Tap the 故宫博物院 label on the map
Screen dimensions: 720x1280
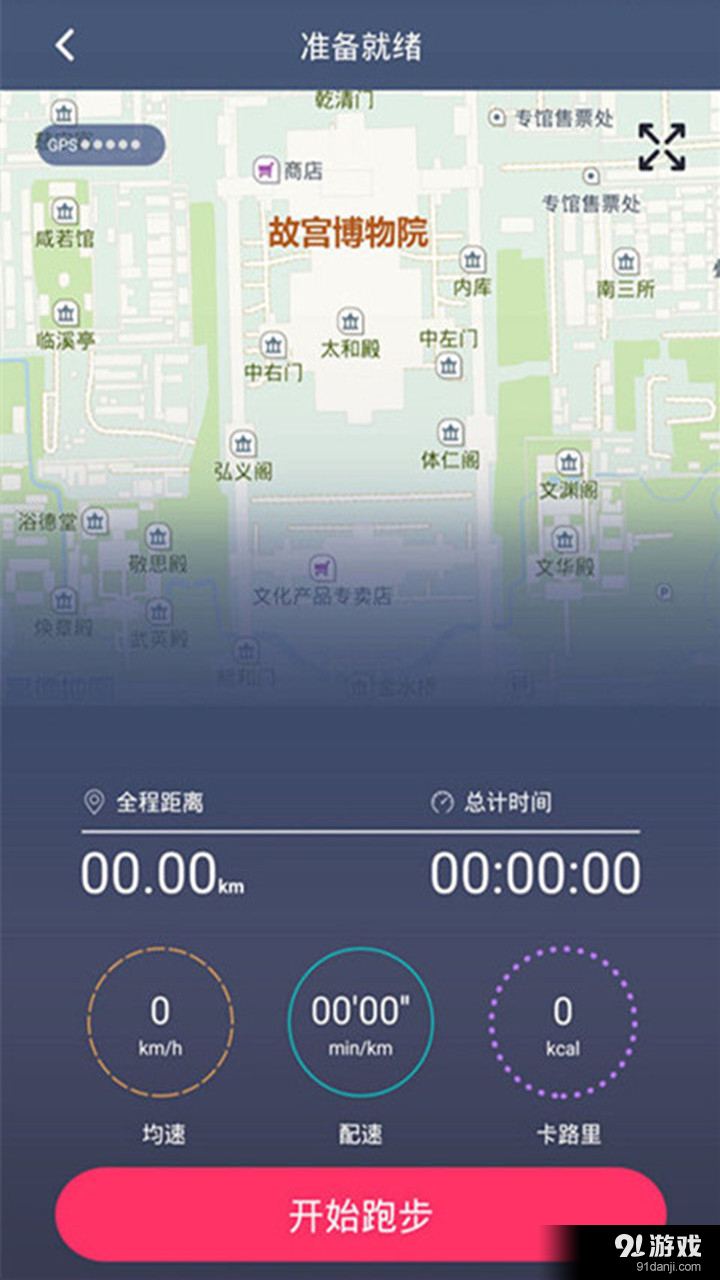pyautogui.click(x=348, y=231)
